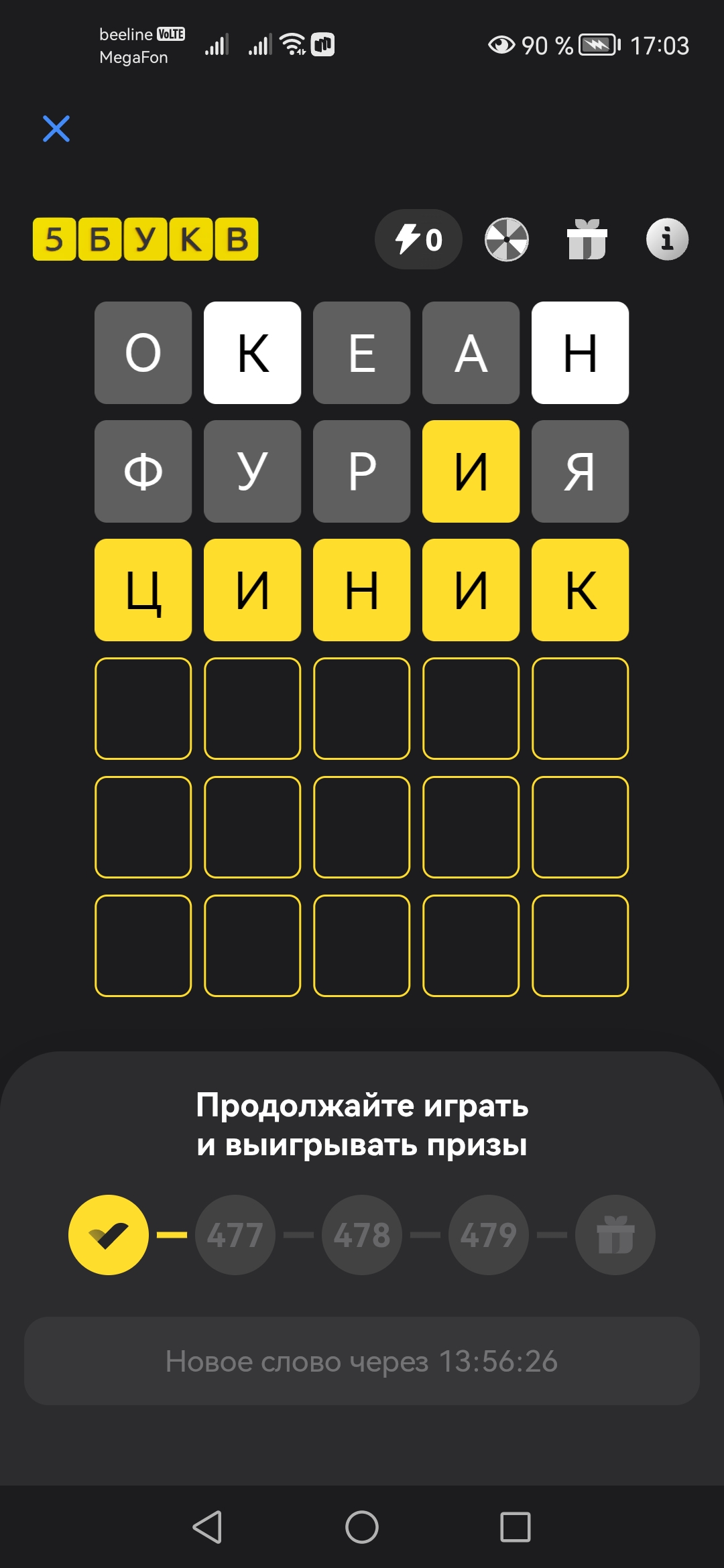Go to the home screen
Image resolution: width=724 pixels, height=1568 pixels.
[362, 1527]
